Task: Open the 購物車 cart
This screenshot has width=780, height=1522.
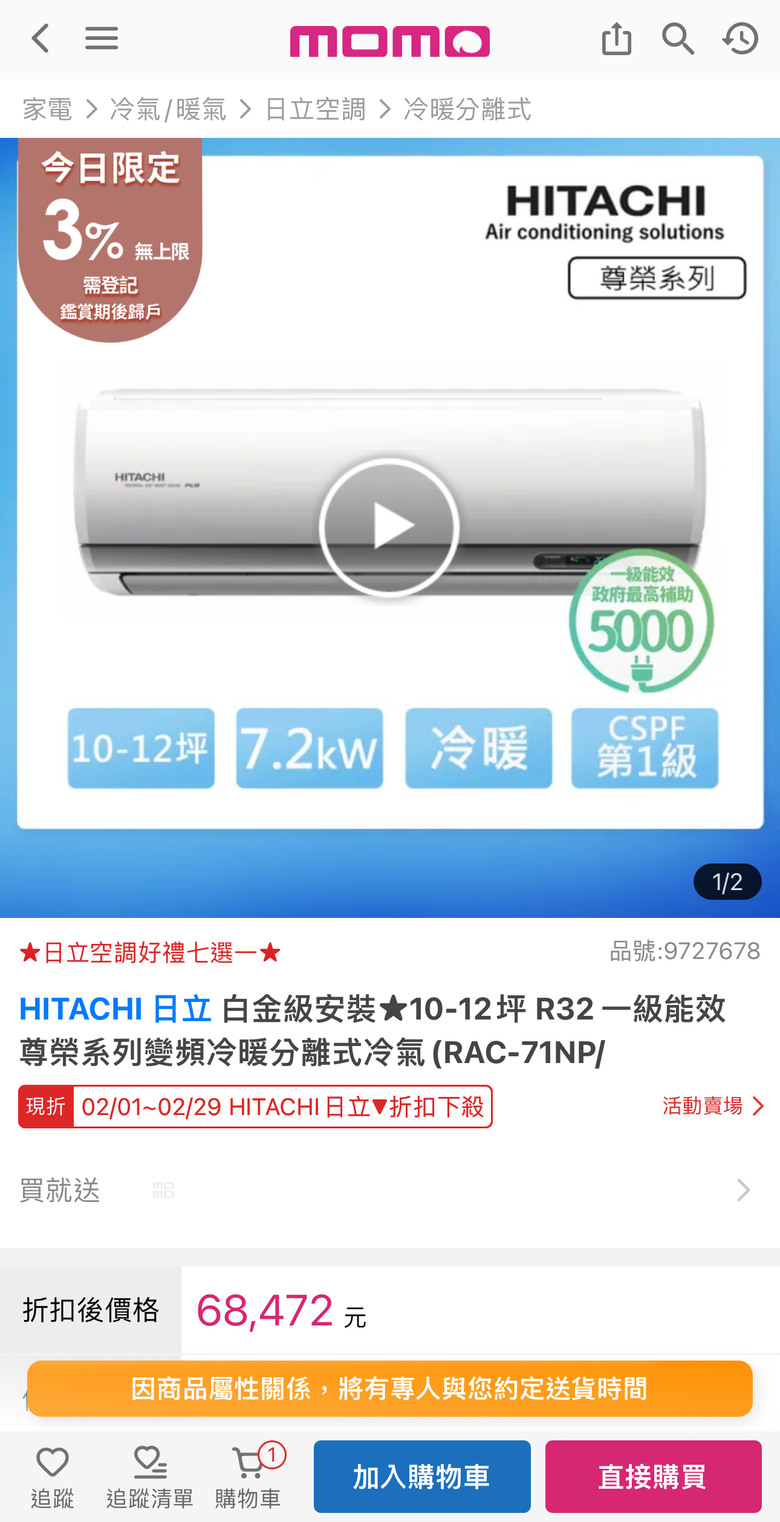Action: (x=248, y=1475)
